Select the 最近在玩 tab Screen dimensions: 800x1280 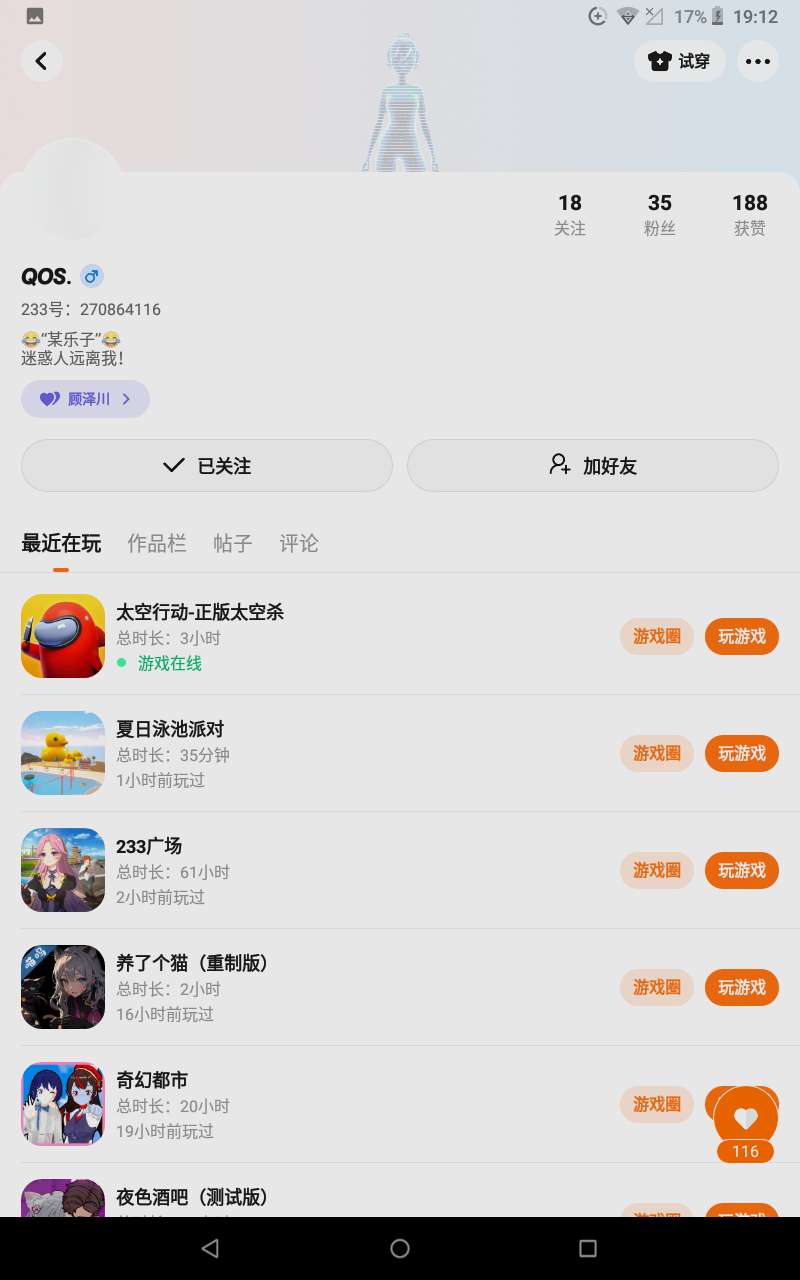click(61, 543)
